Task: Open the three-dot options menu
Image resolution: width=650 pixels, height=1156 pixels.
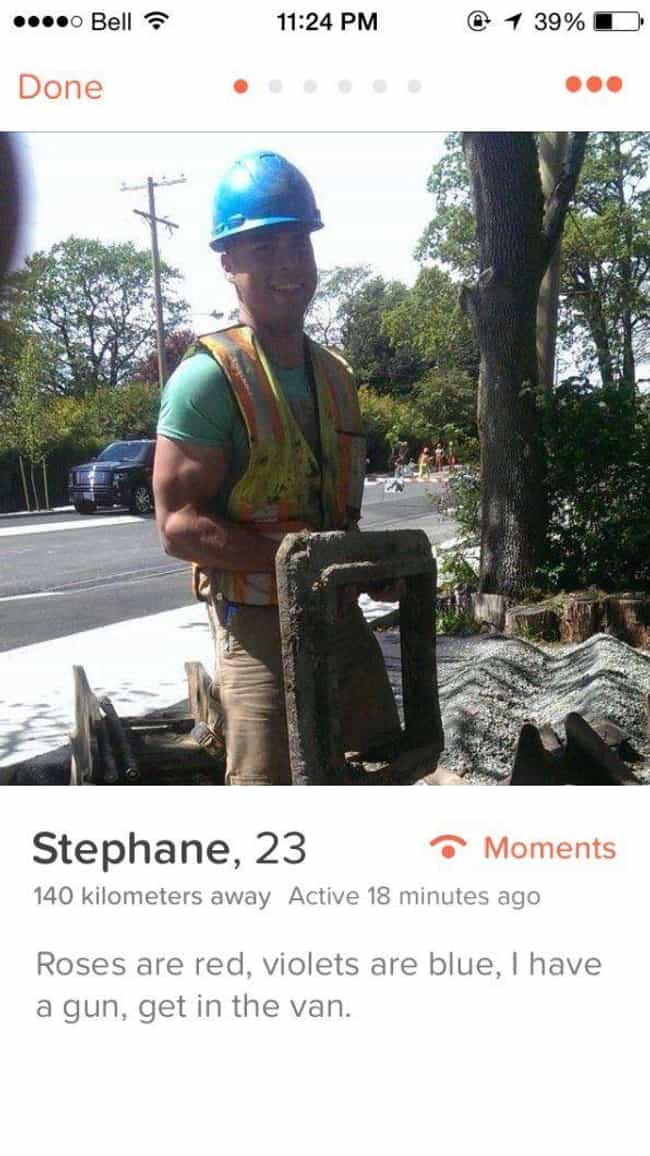Action: coord(594,85)
